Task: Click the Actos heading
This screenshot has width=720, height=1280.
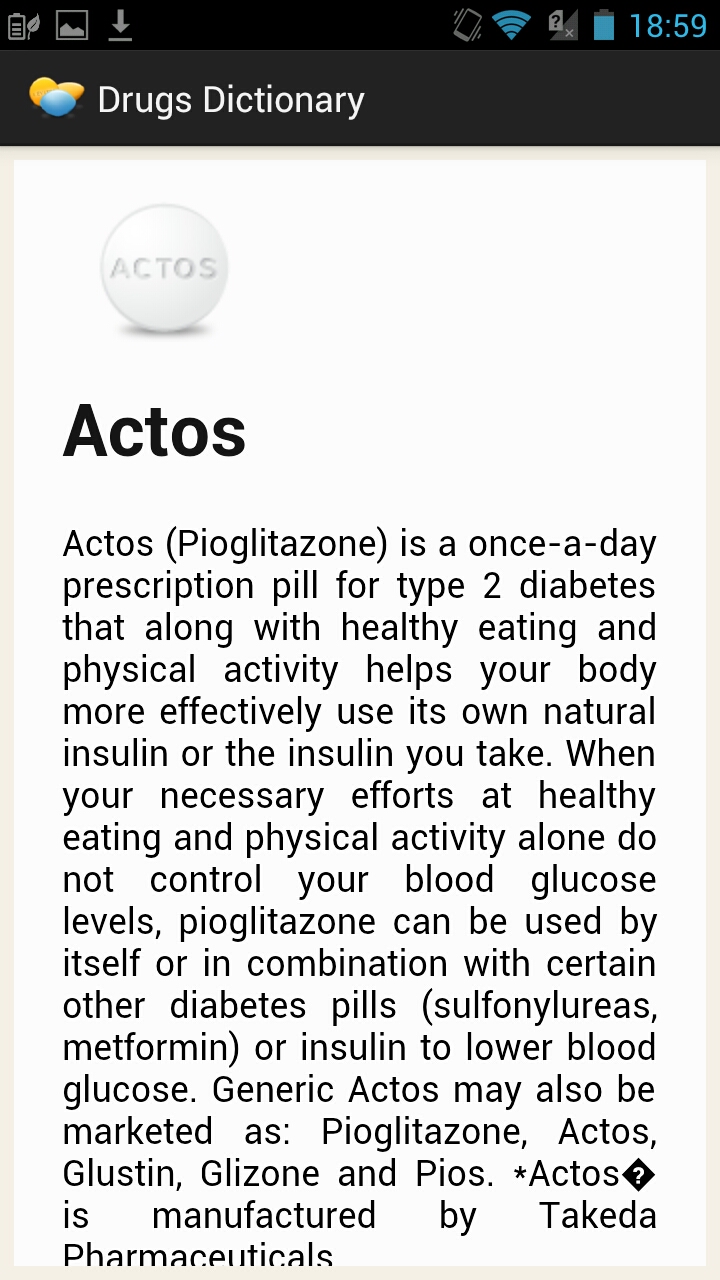Action: coord(153,430)
